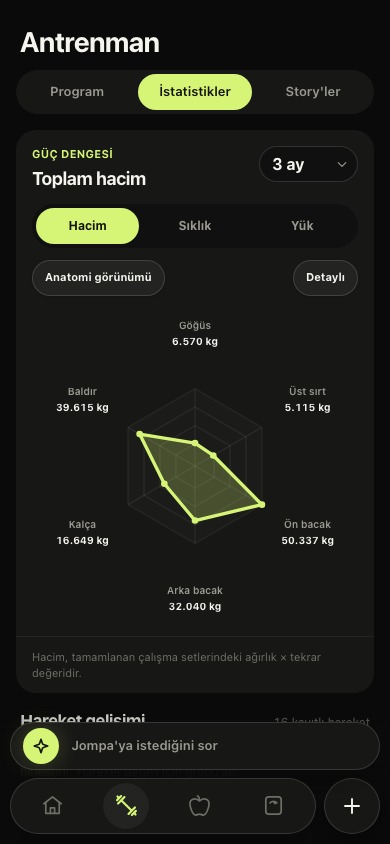Switch to the Yük metric
Viewport: 390px width, 844px height.
click(x=302, y=226)
